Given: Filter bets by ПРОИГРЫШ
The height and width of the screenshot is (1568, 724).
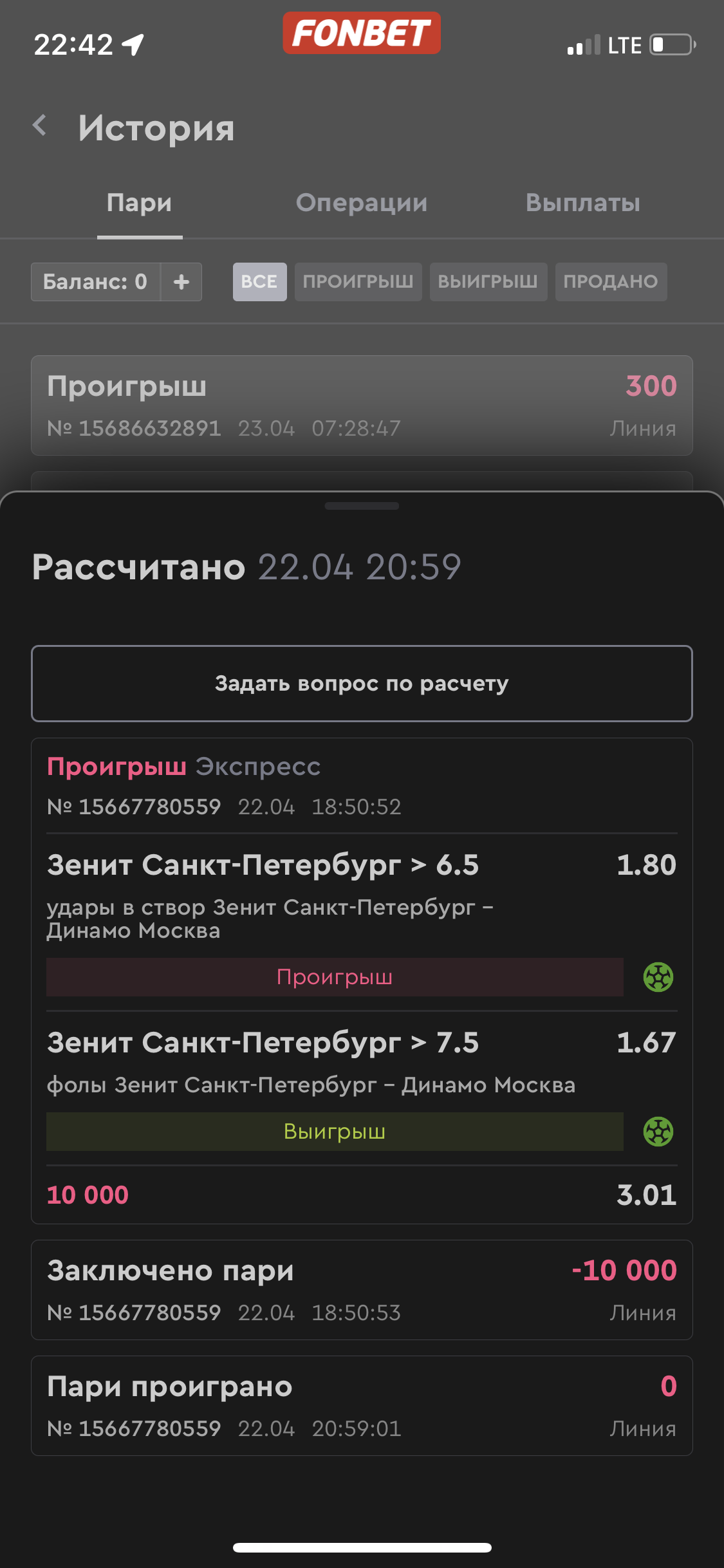Looking at the screenshot, I should 358,282.
